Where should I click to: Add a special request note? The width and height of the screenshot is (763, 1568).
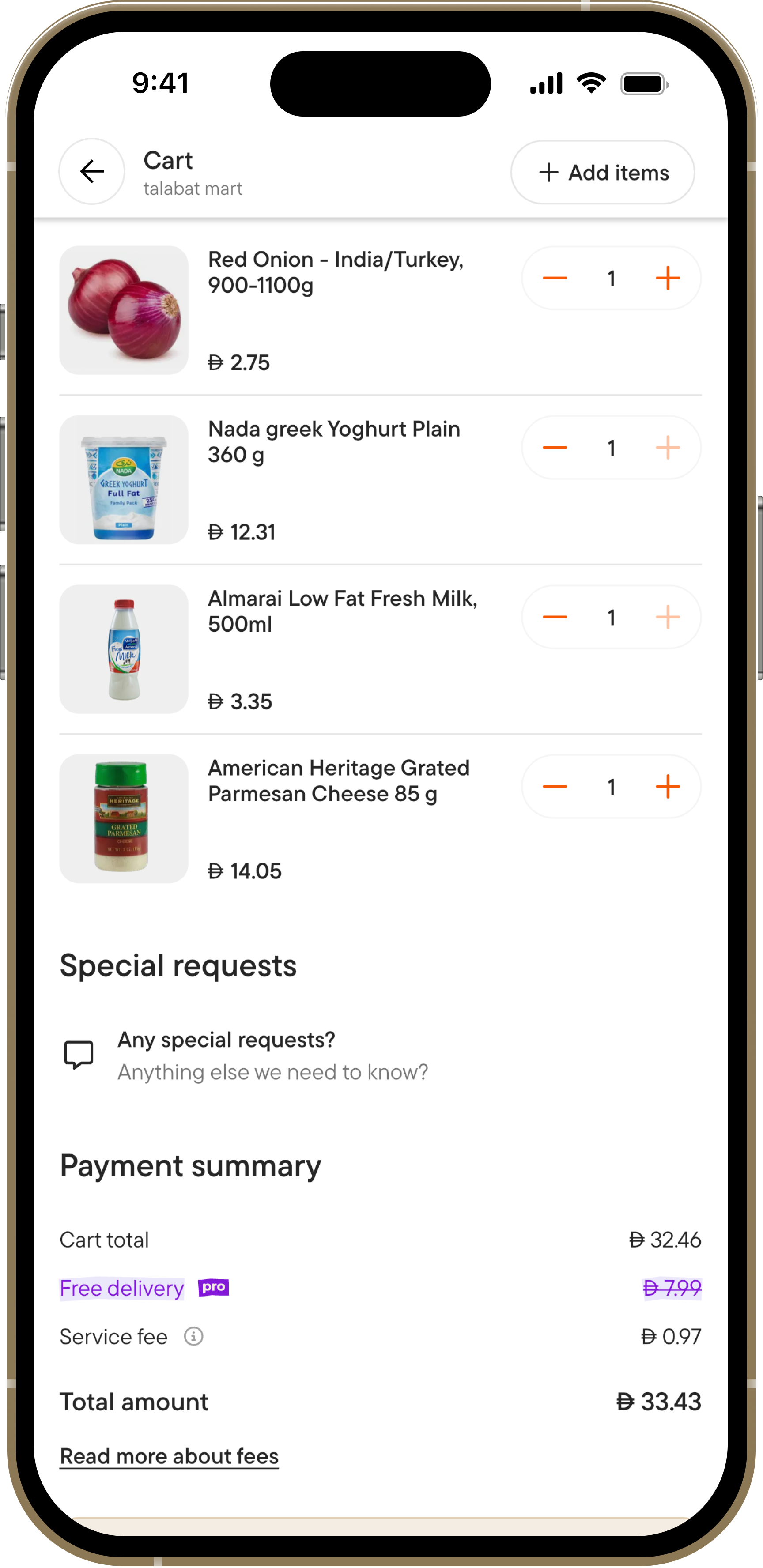click(272, 1055)
